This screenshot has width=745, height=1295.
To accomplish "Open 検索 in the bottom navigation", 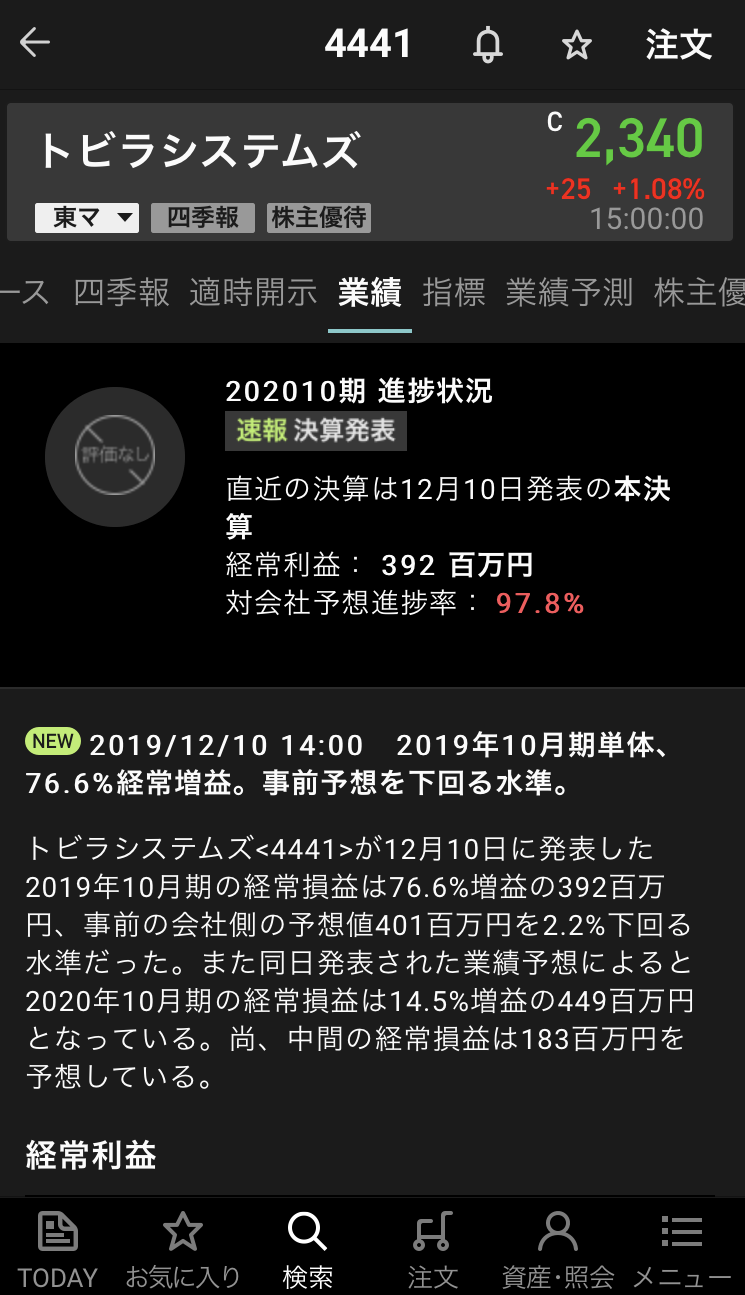I will pos(307,1247).
